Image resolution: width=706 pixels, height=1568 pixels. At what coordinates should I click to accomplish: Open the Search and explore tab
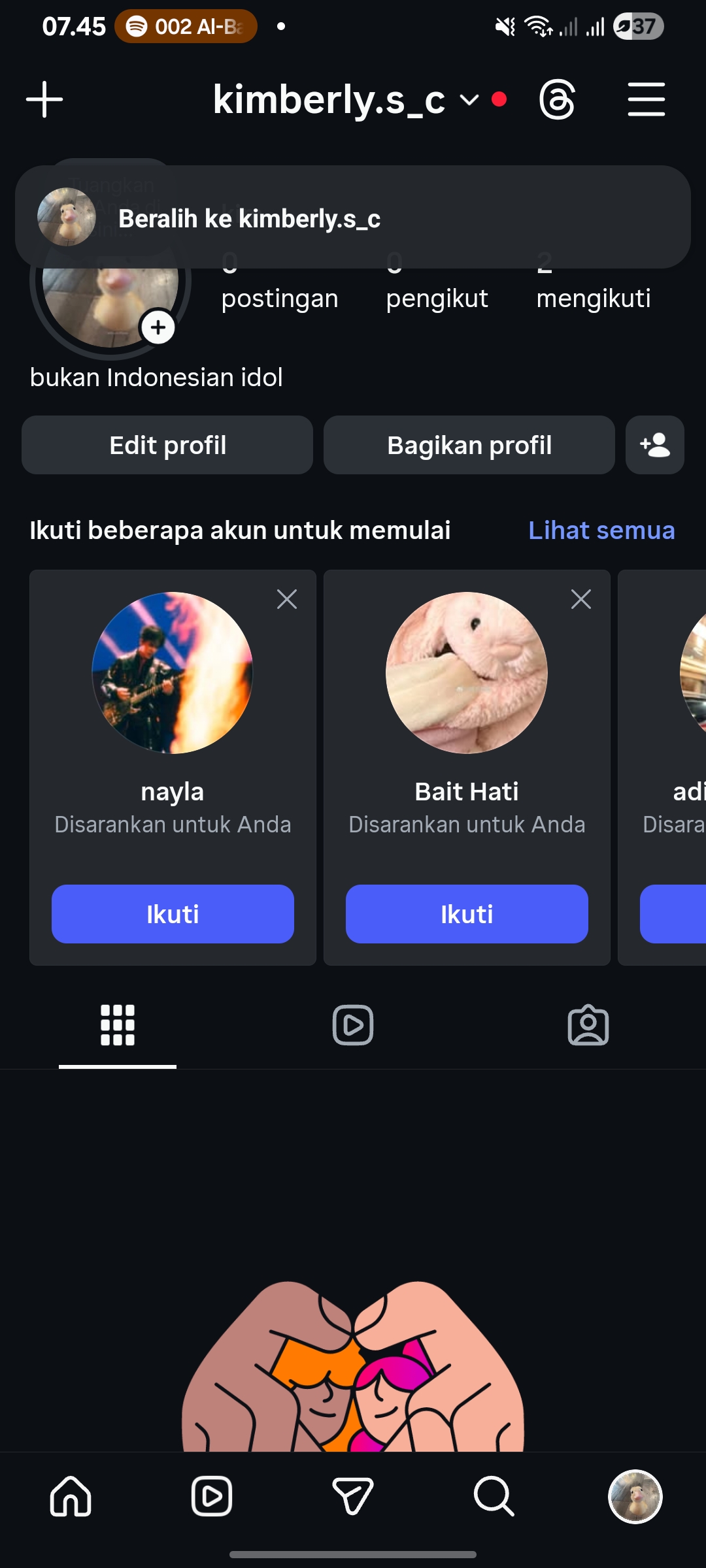[494, 1496]
